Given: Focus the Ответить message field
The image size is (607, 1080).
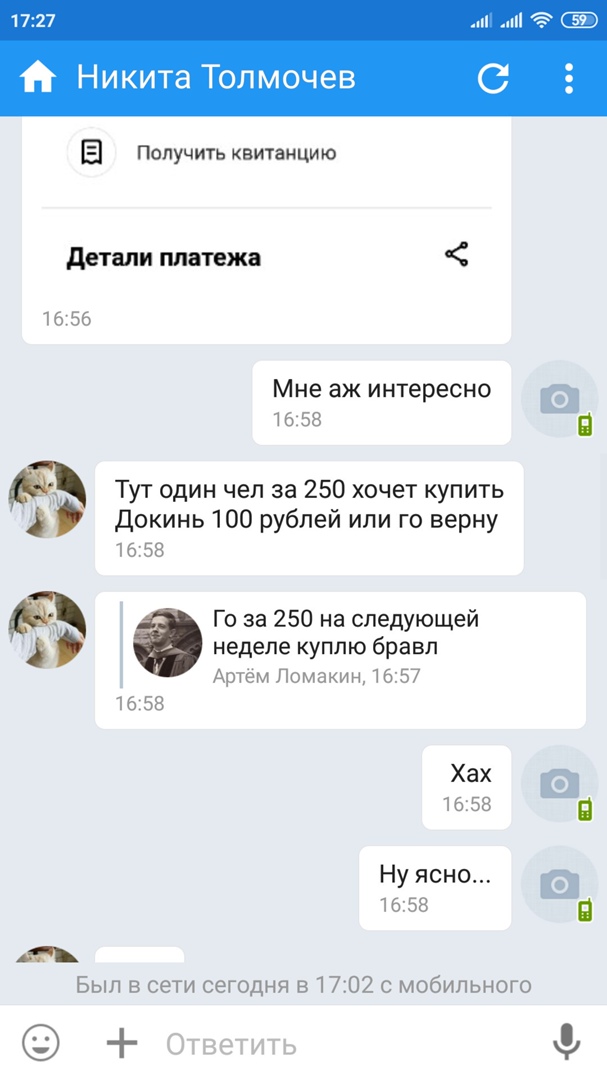Looking at the screenshot, I should 340,1044.
